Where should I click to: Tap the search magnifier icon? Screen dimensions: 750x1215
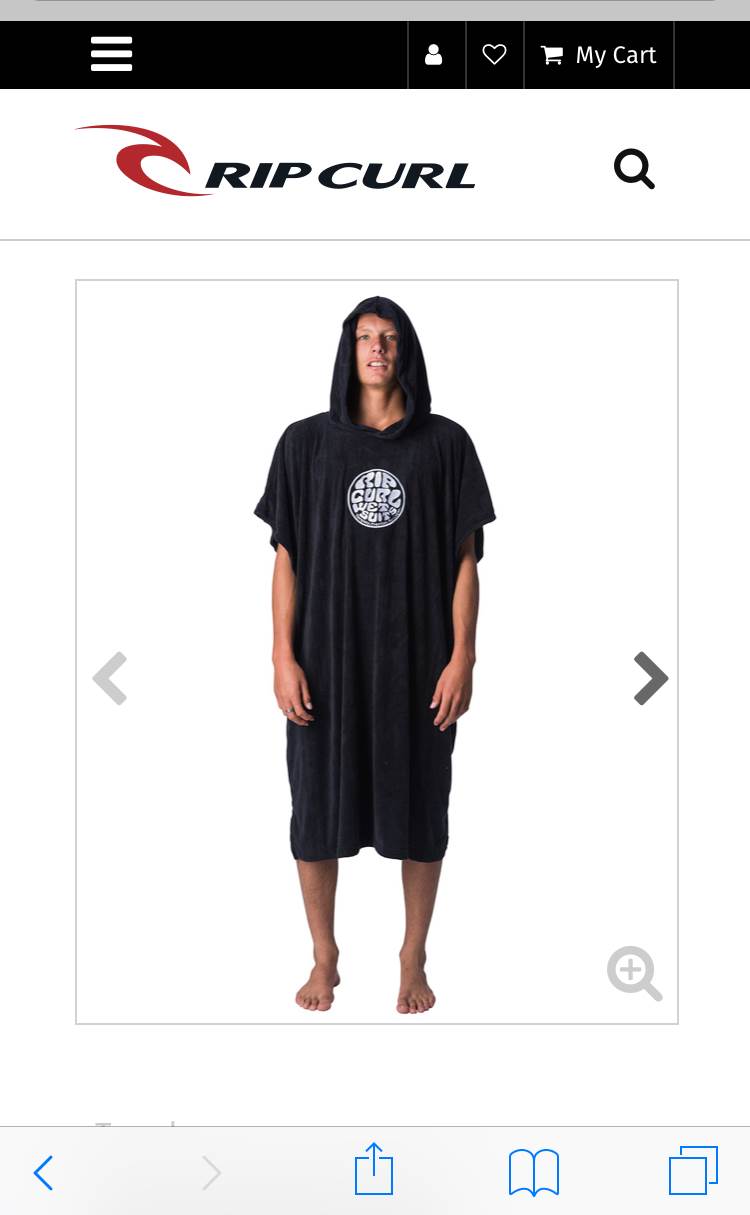(x=634, y=169)
